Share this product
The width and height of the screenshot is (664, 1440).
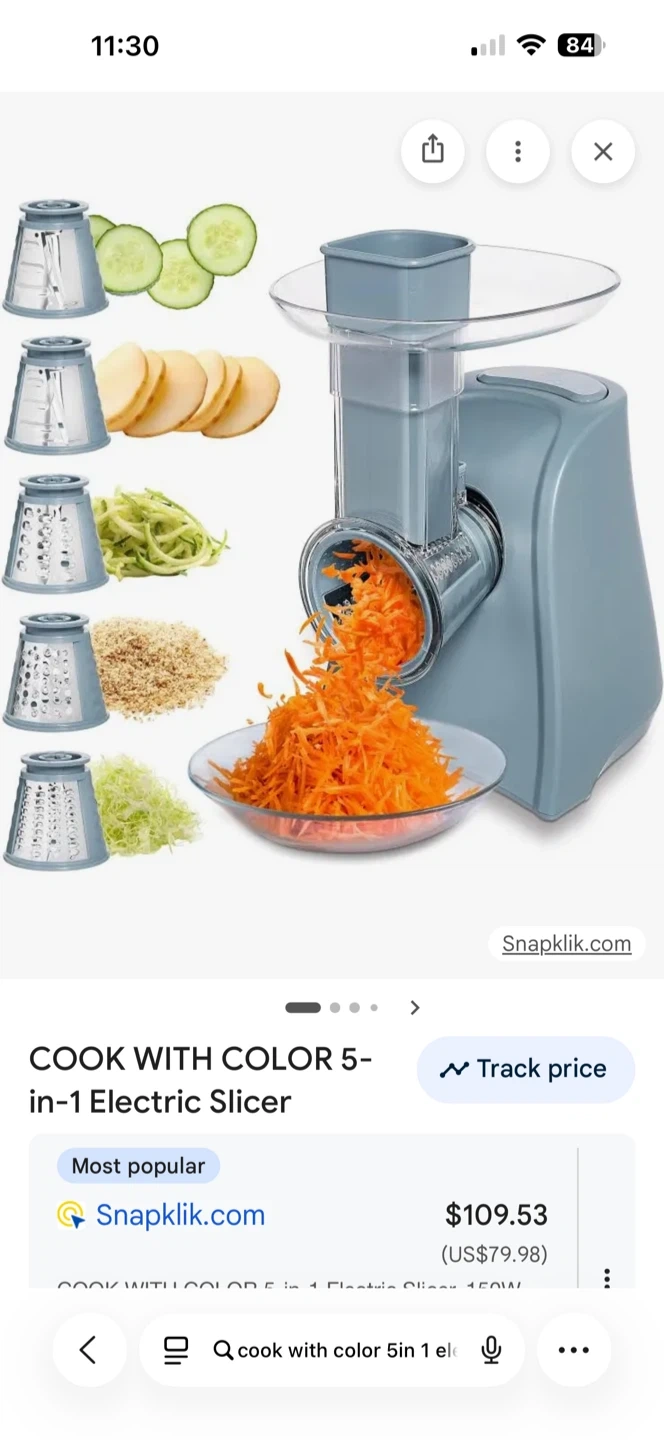(432, 151)
